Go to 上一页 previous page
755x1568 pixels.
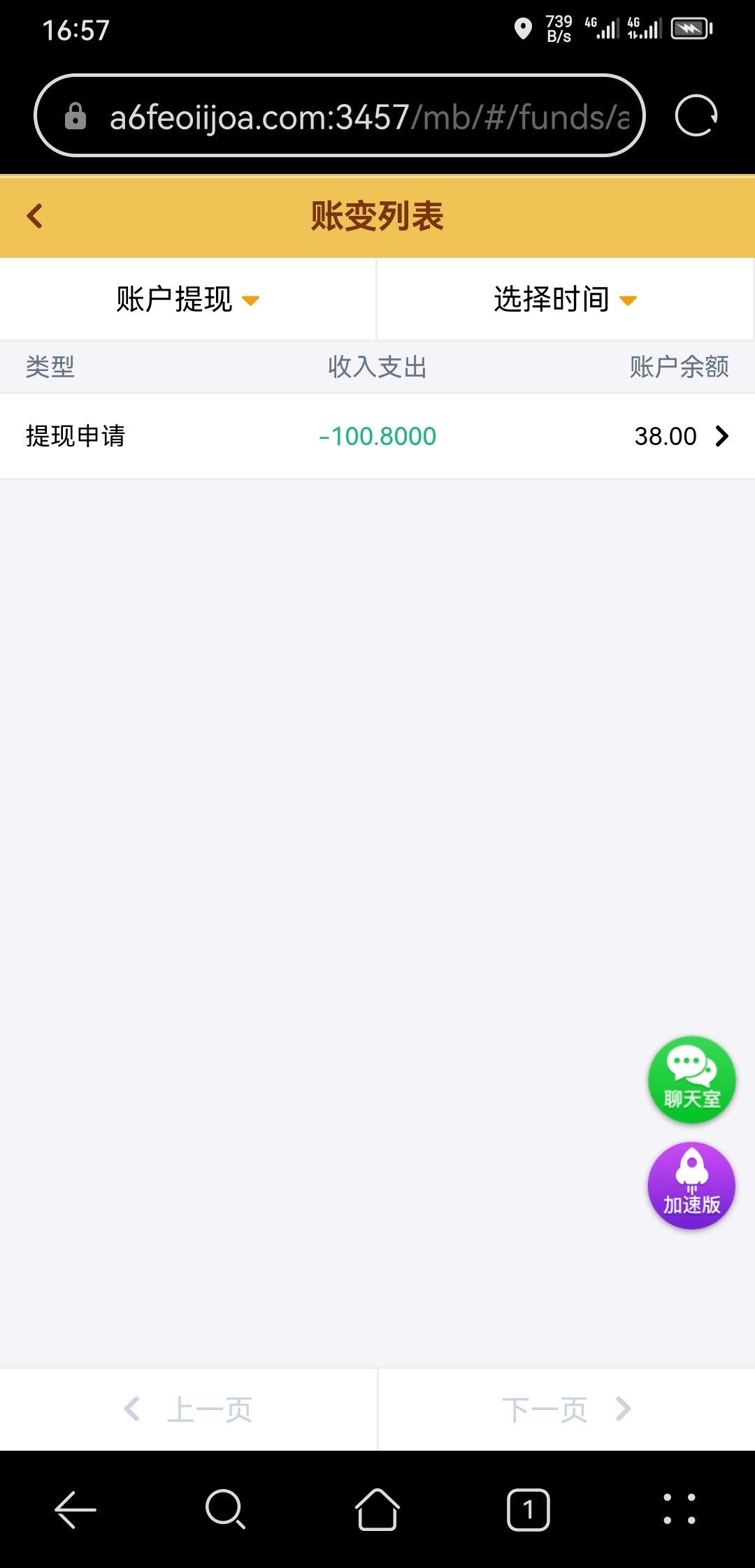pyautogui.click(x=189, y=1409)
